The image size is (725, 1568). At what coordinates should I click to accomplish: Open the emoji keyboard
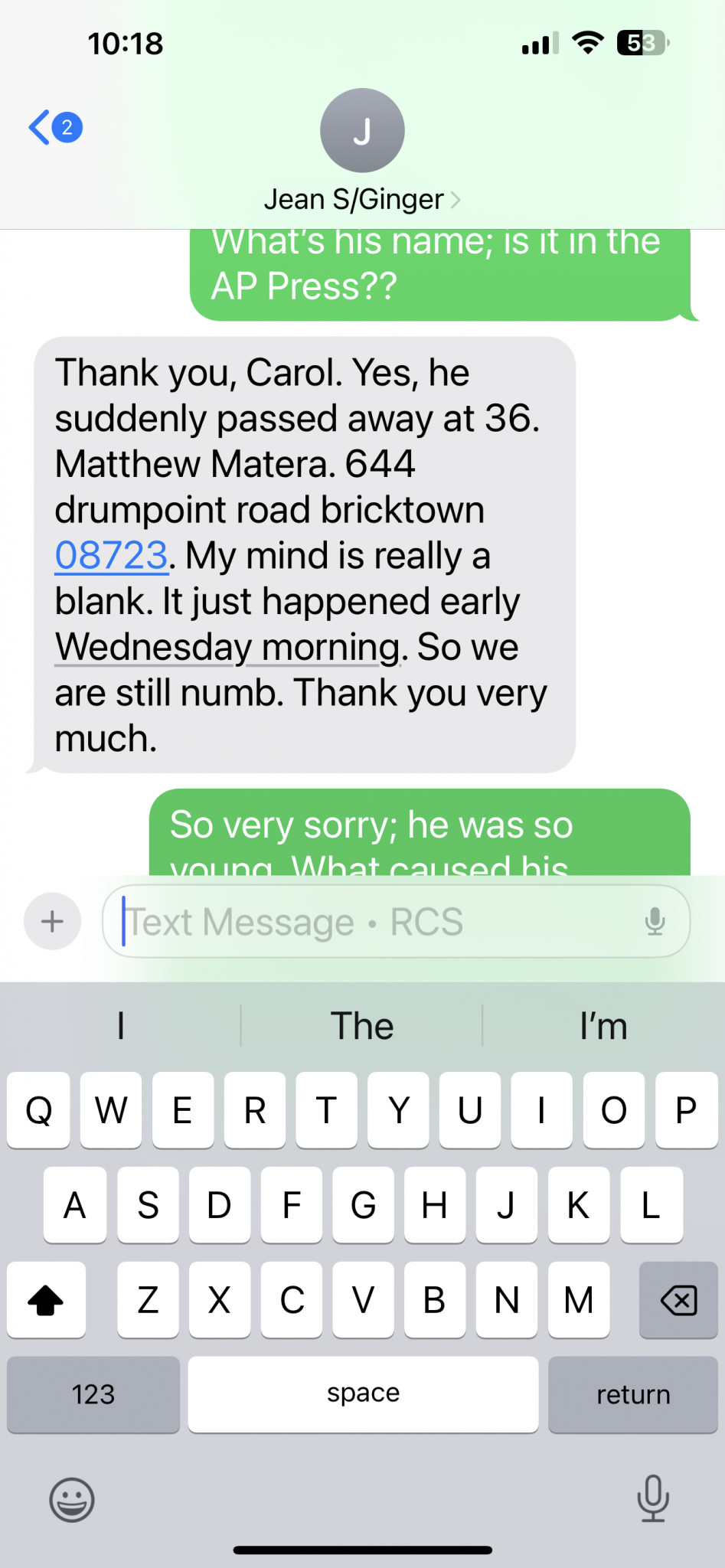[72, 1499]
